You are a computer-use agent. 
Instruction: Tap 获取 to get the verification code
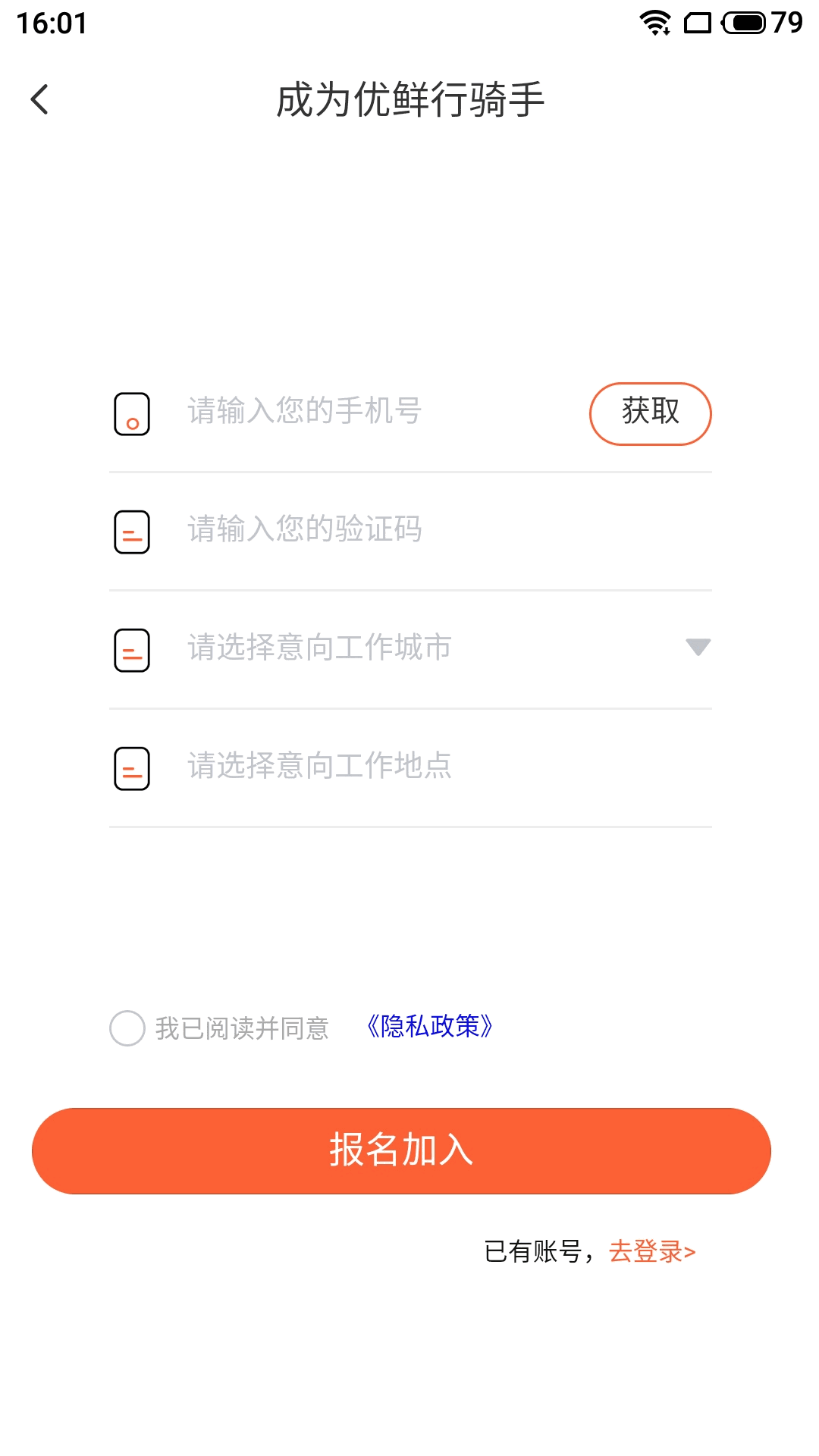(x=650, y=413)
